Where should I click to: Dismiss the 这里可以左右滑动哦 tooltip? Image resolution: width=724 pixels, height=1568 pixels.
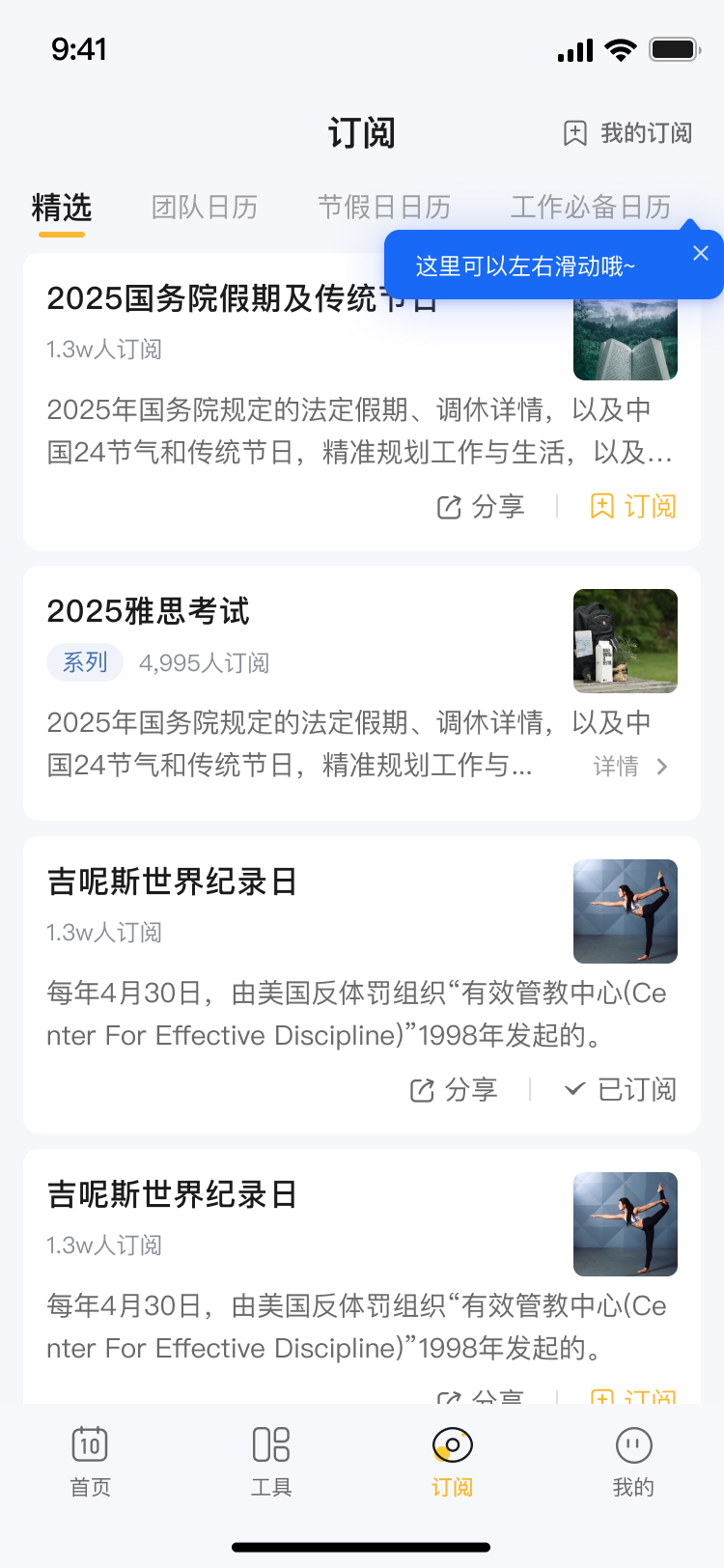pos(701,253)
